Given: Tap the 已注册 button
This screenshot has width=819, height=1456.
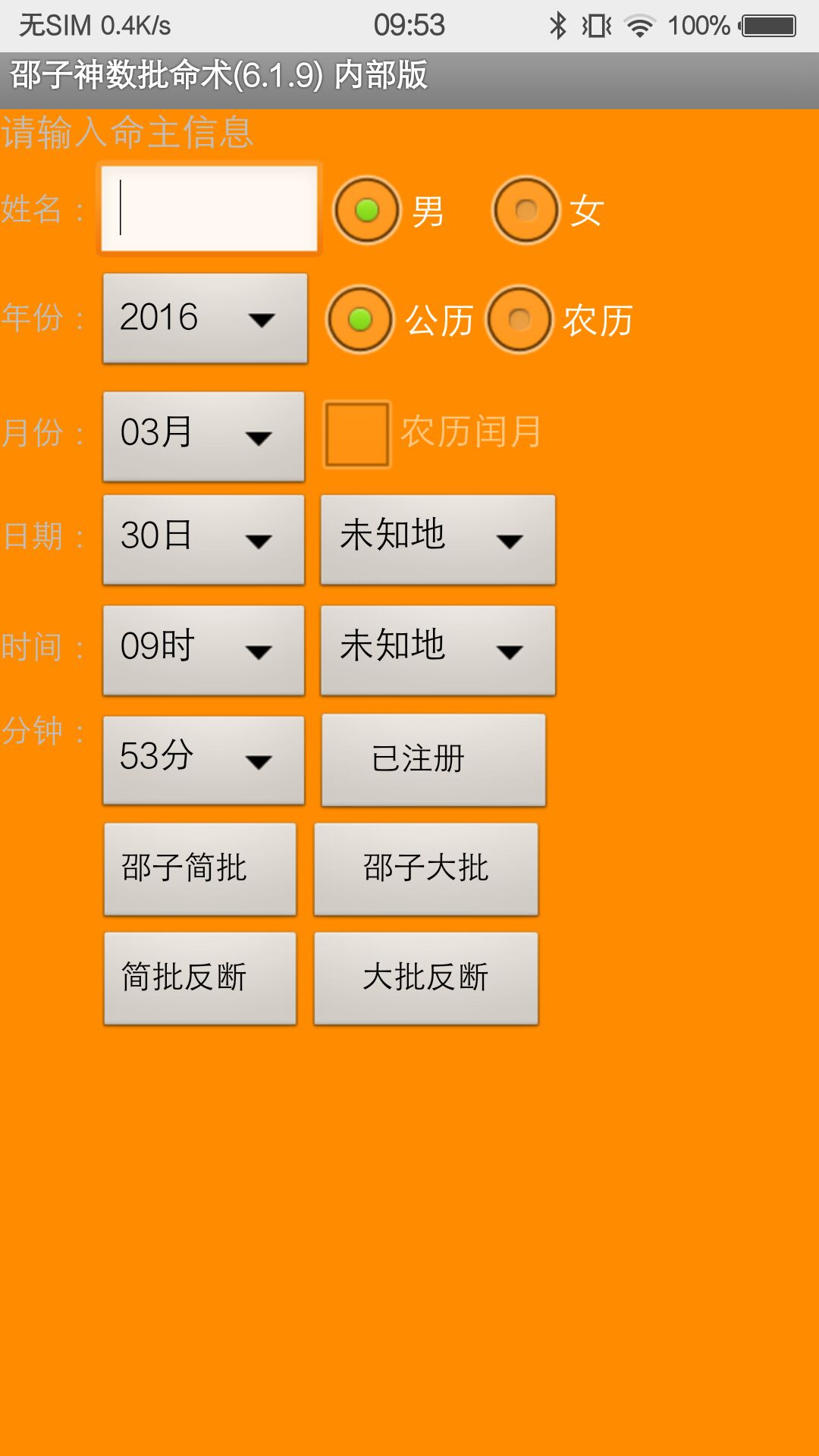Looking at the screenshot, I should 433,759.
